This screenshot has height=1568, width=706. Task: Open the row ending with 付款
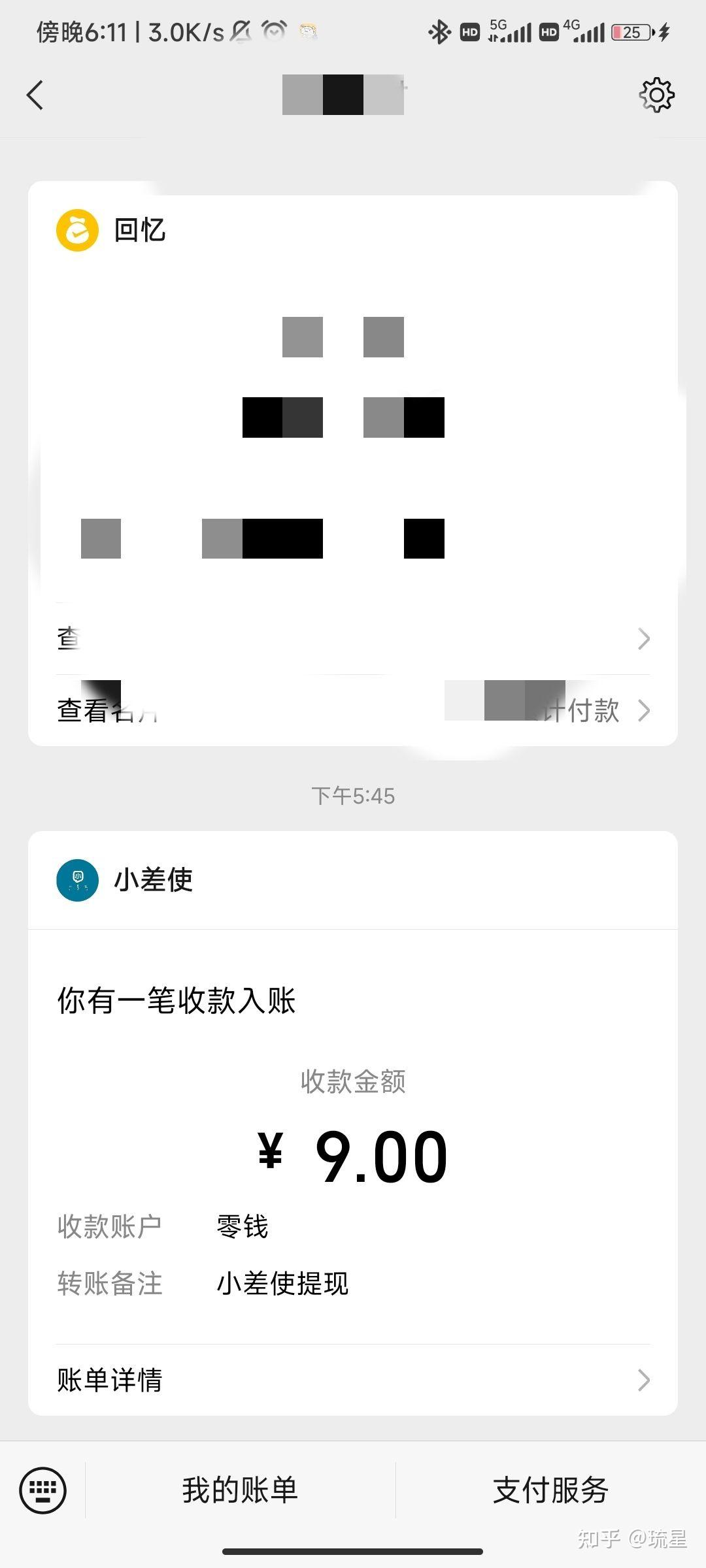353,710
